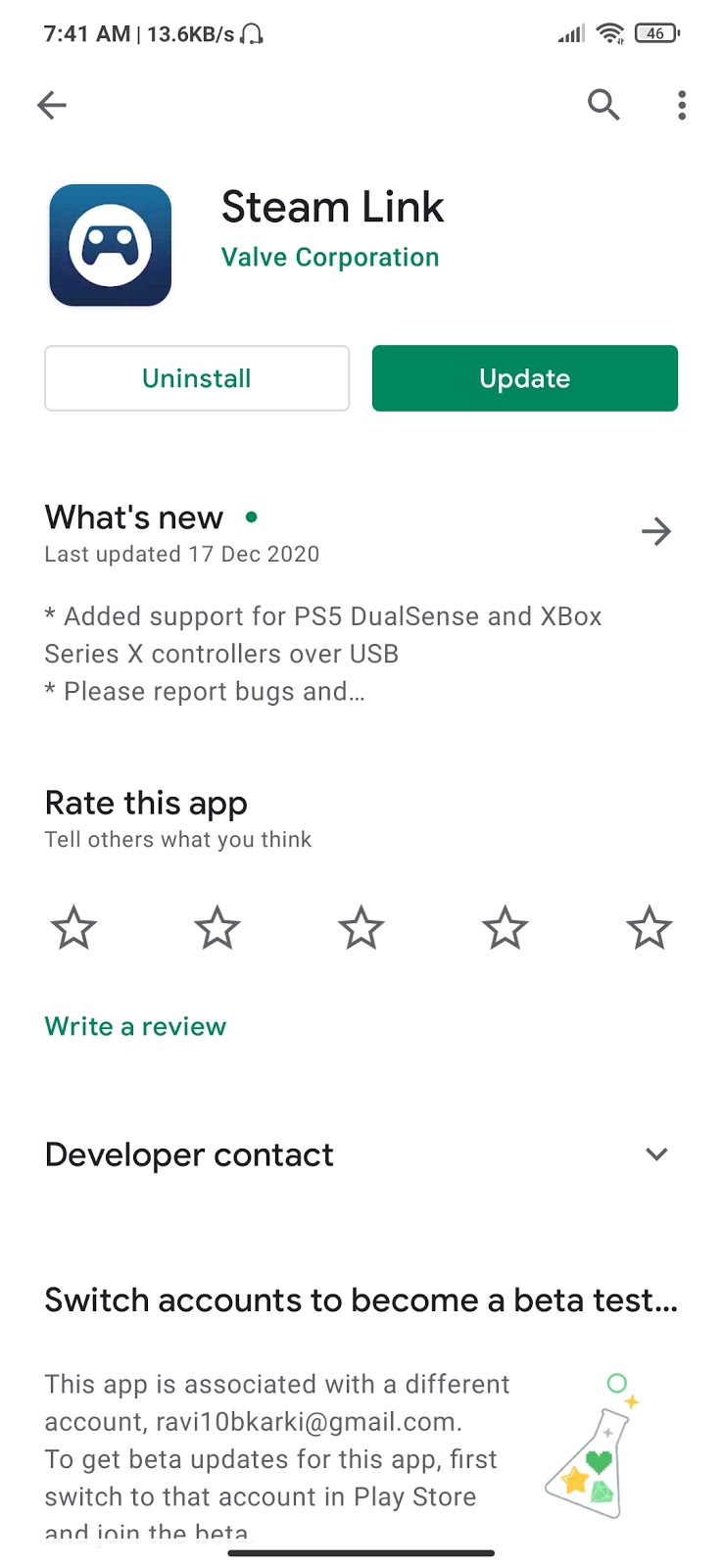This screenshot has height=1568, width=723.
Task: Open Valve Corporation developer page
Action: [329, 258]
